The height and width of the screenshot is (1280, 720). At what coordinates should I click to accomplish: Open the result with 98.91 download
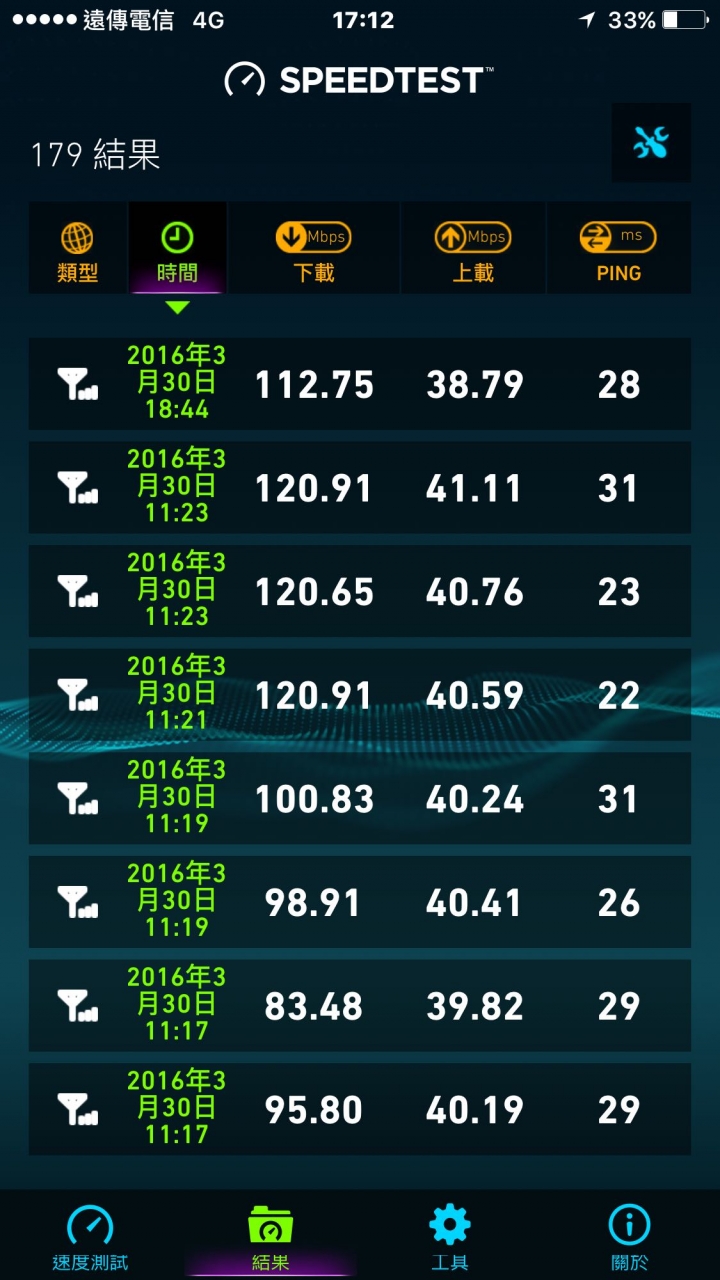pos(360,902)
